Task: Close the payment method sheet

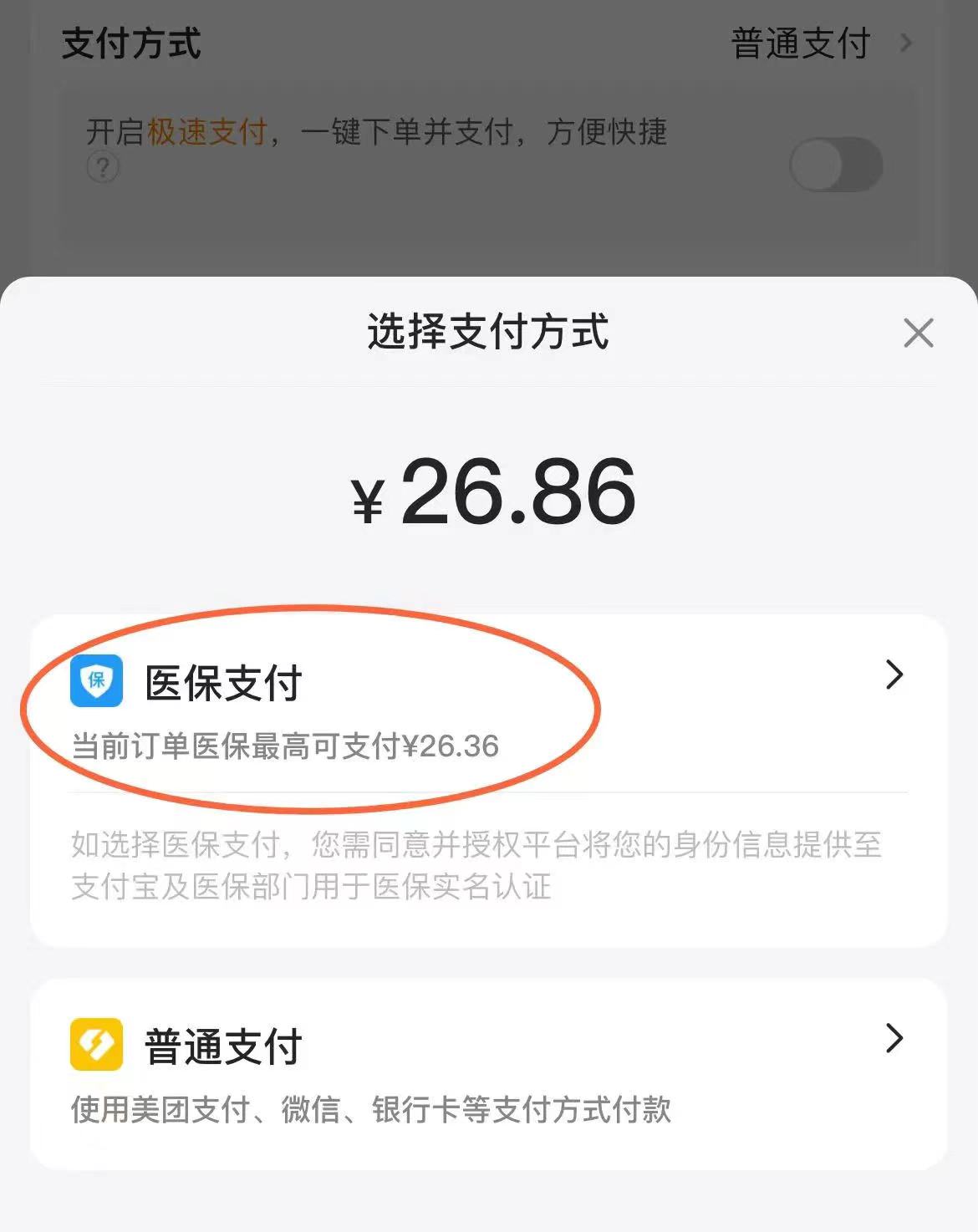Action: click(x=918, y=333)
